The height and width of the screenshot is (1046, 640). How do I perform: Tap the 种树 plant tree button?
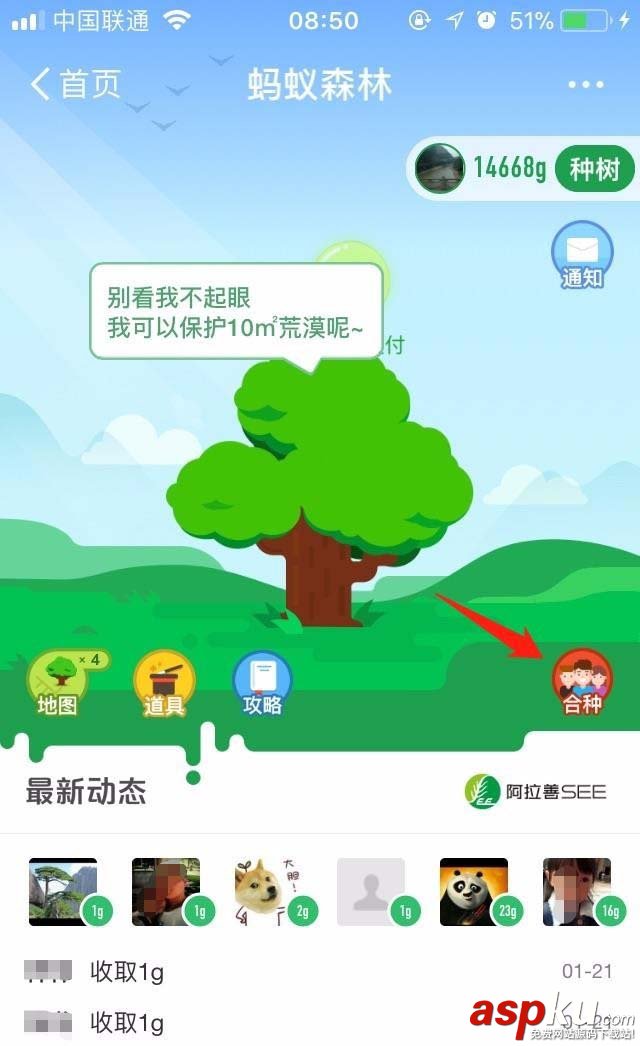tap(595, 169)
